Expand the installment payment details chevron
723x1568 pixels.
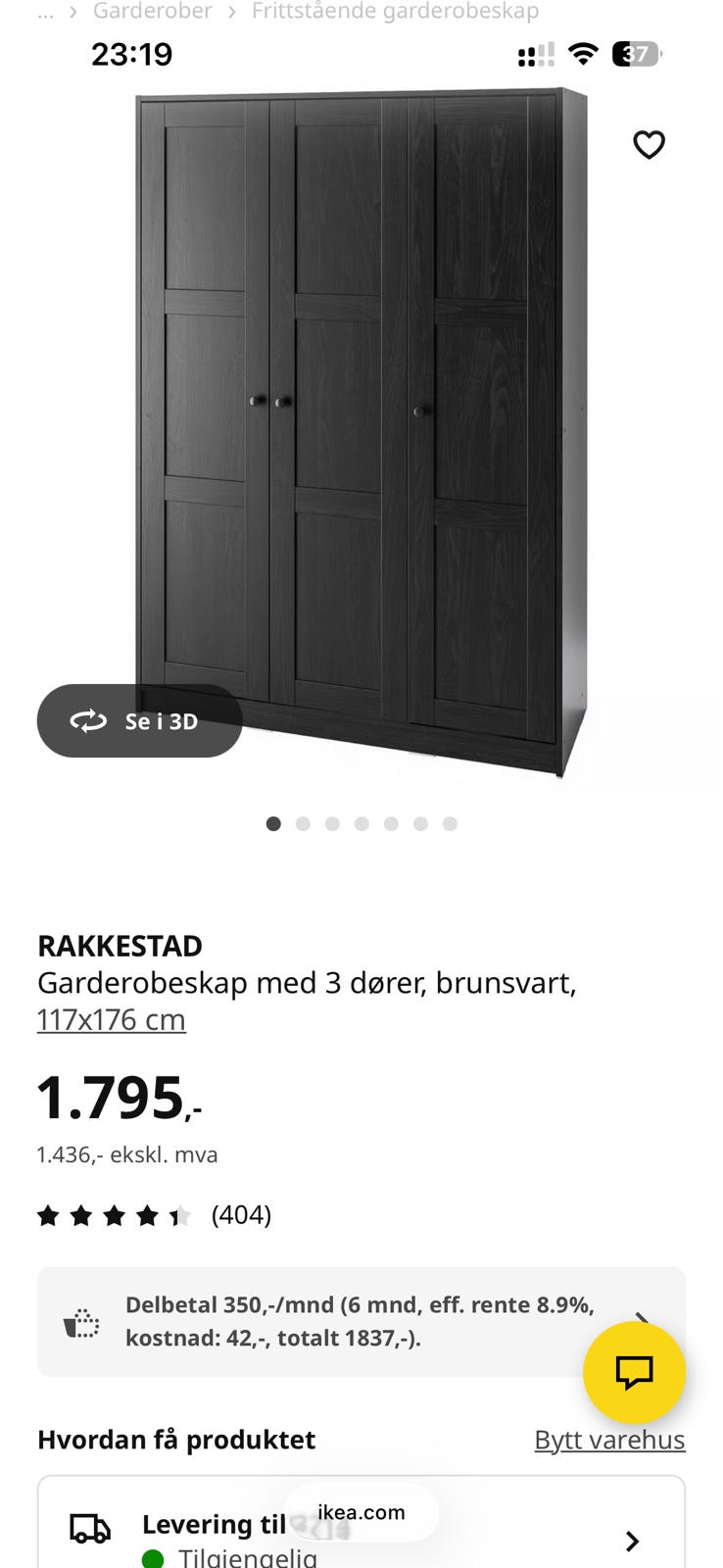pos(642,1321)
